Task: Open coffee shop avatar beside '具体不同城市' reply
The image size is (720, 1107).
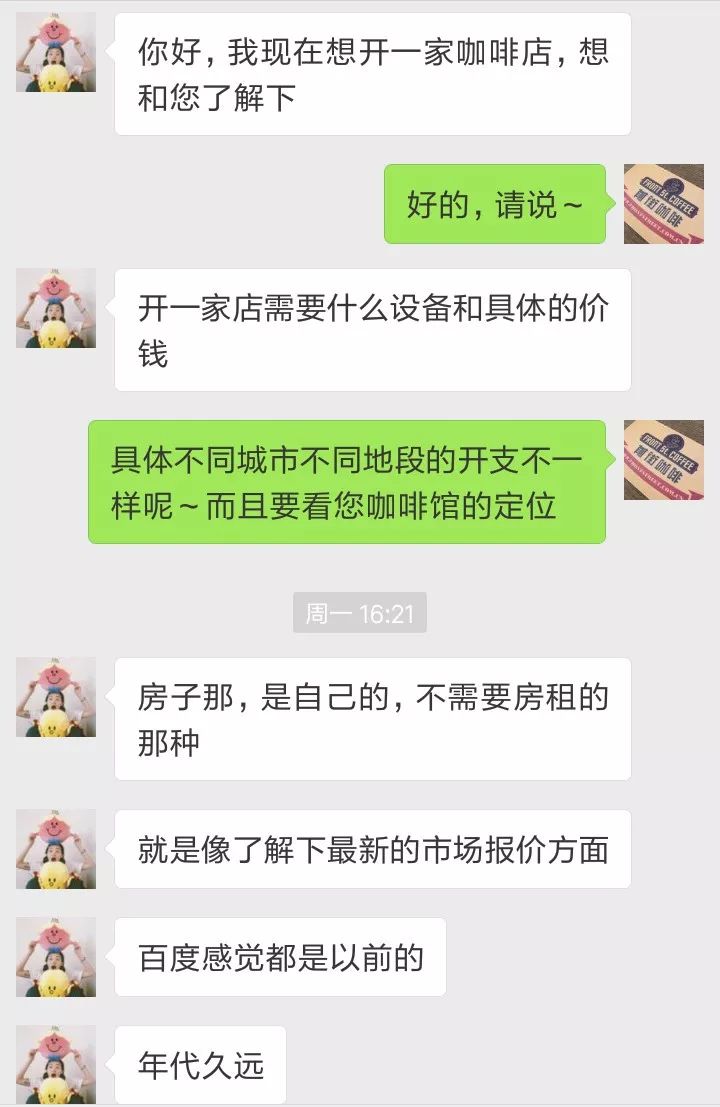Action: pyautogui.click(x=663, y=460)
